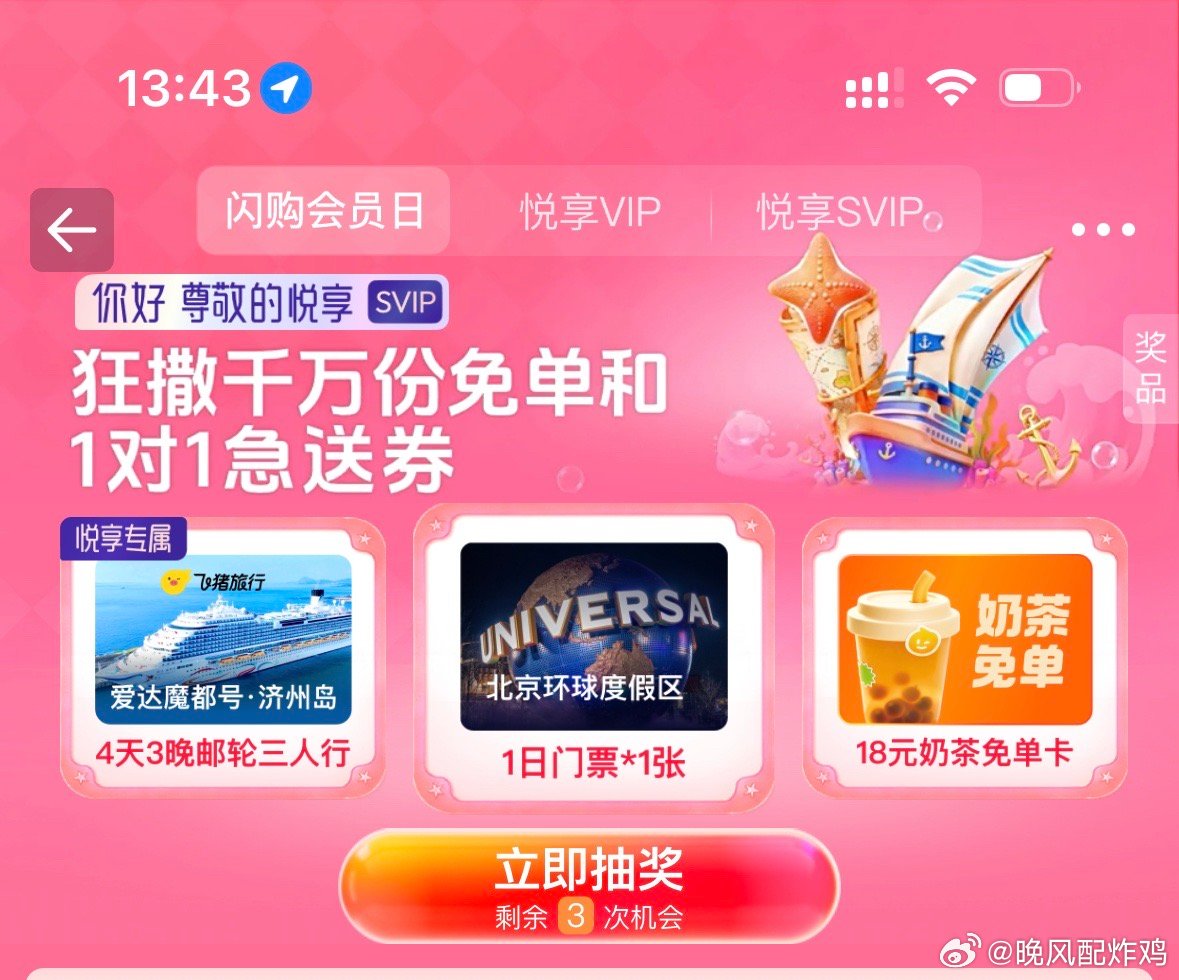
Task: Open the three-dot overflow menu
Action: [x=1104, y=230]
